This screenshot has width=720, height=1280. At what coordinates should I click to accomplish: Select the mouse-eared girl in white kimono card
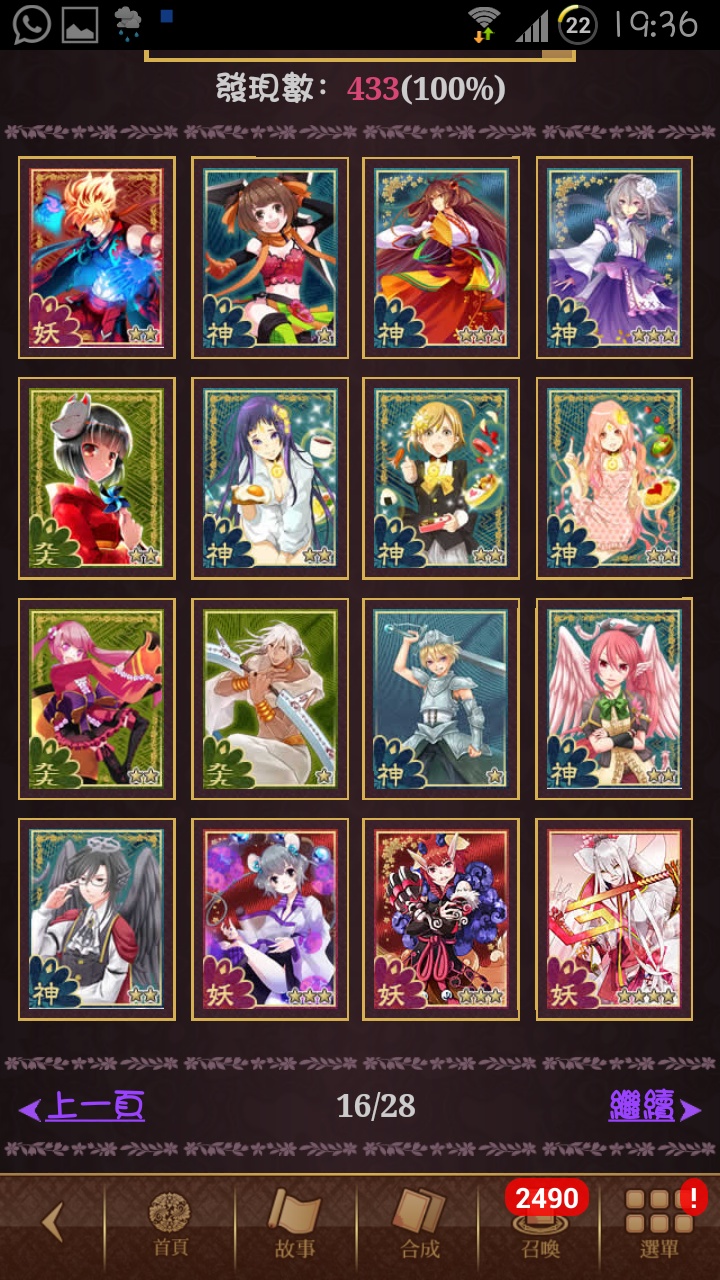pyautogui.click(x=270, y=920)
